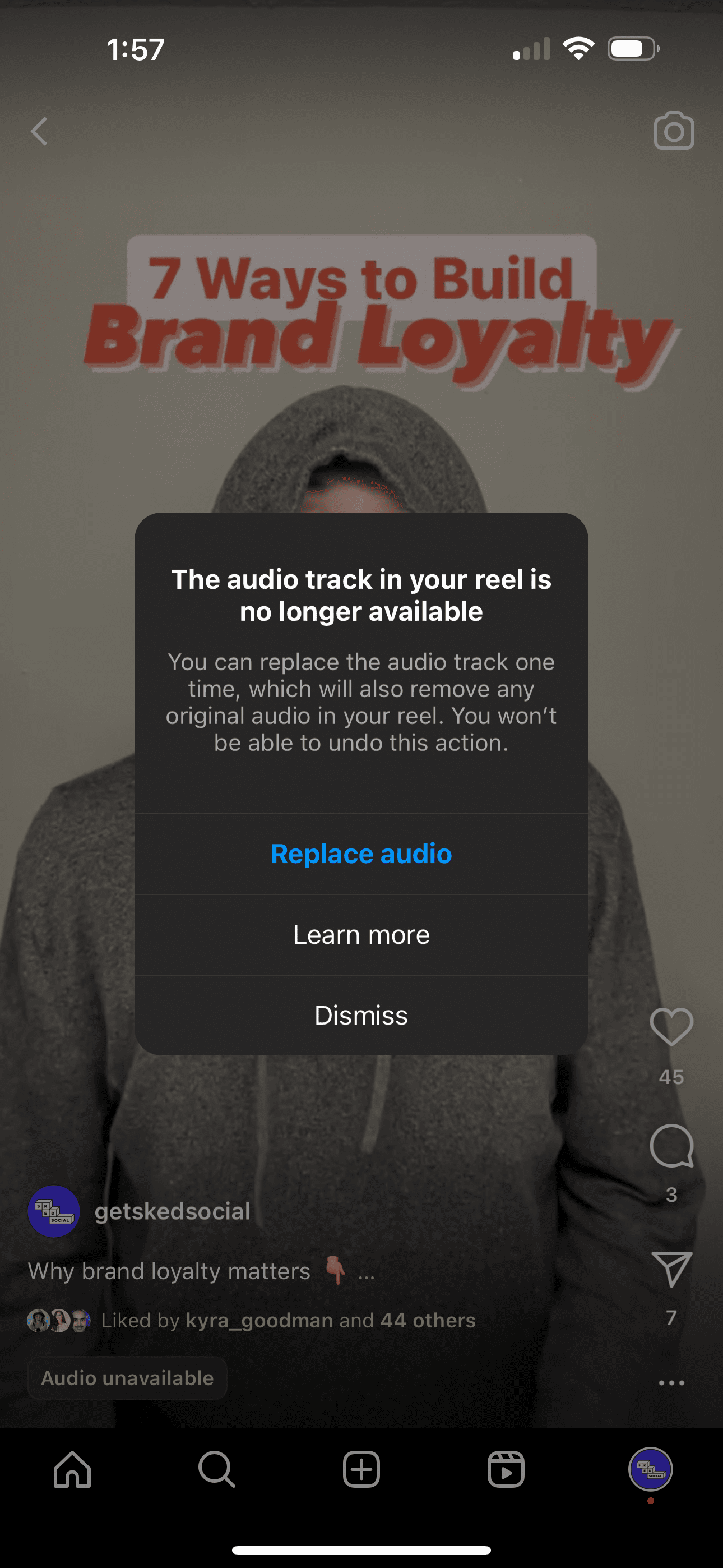Image resolution: width=723 pixels, height=1568 pixels.
Task: Open getskedsocial profile name
Action: pos(172,1211)
